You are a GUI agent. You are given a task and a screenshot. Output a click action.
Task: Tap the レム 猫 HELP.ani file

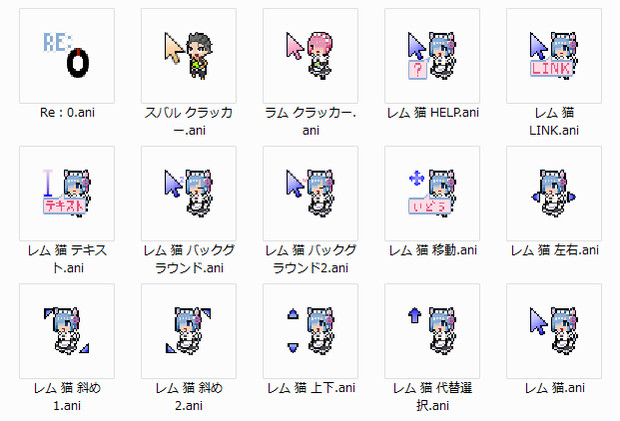[432, 56]
